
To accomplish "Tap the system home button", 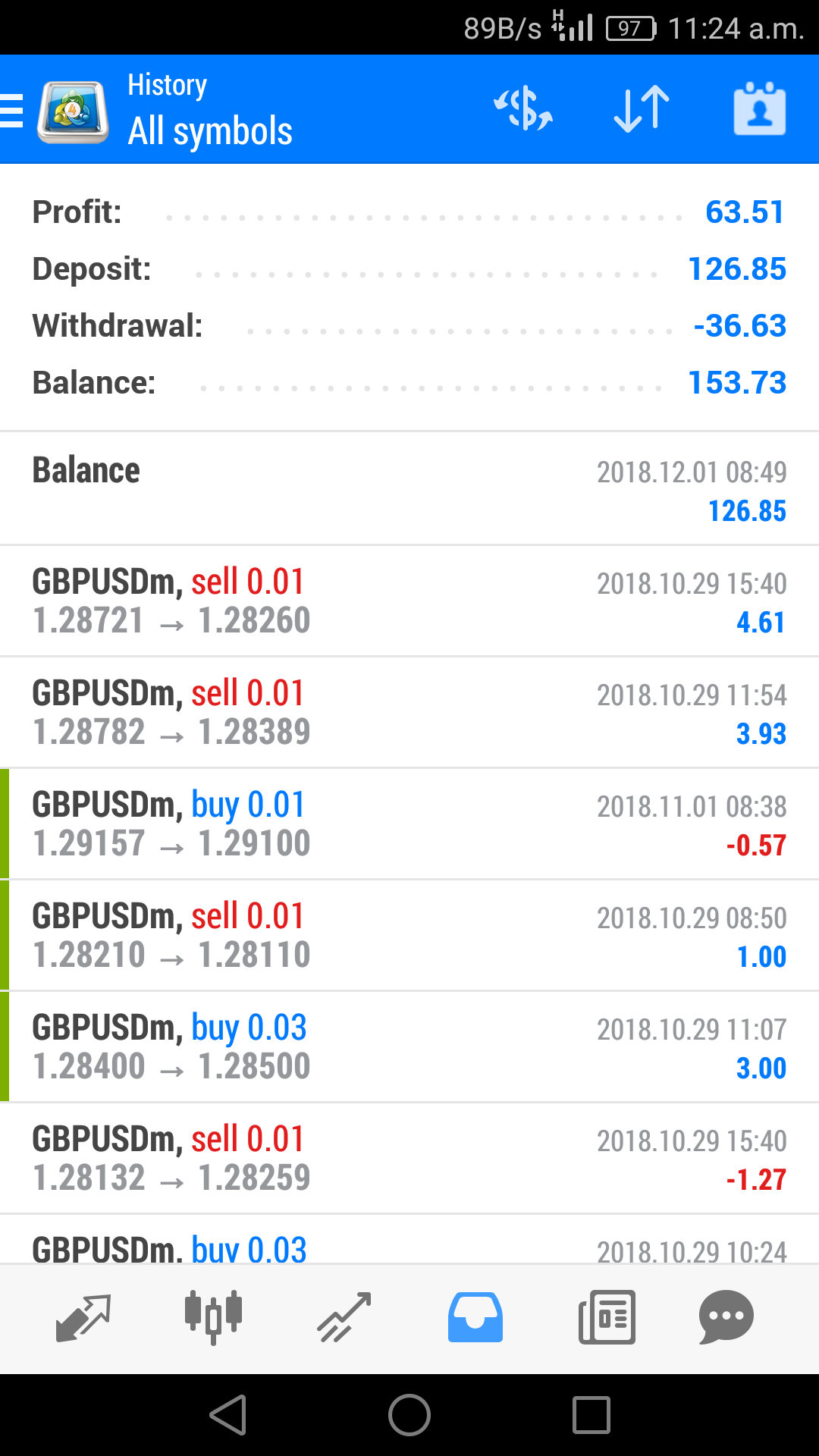I will pos(409,1415).
